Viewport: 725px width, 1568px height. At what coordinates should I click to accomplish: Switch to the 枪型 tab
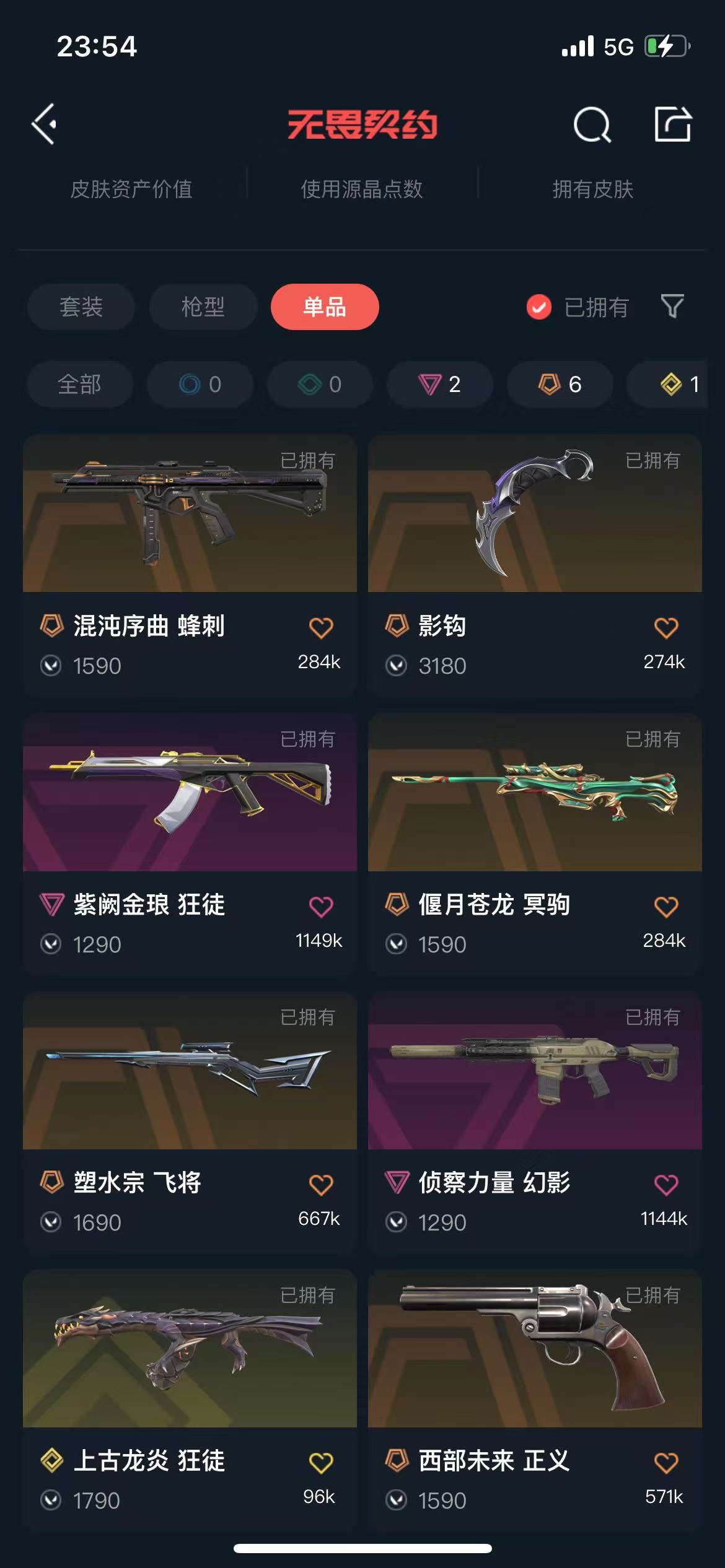click(x=203, y=307)
